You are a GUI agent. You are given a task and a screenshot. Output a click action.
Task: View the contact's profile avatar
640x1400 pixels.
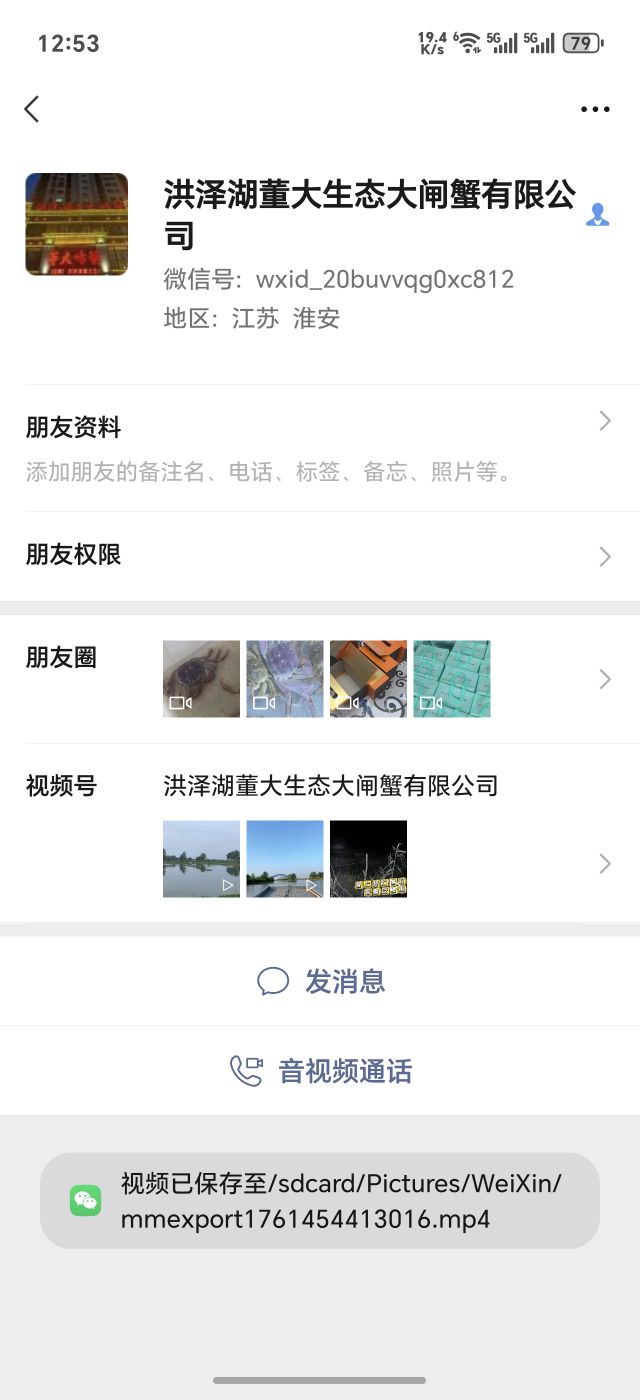pyautogui.click(x=77, y=224)
